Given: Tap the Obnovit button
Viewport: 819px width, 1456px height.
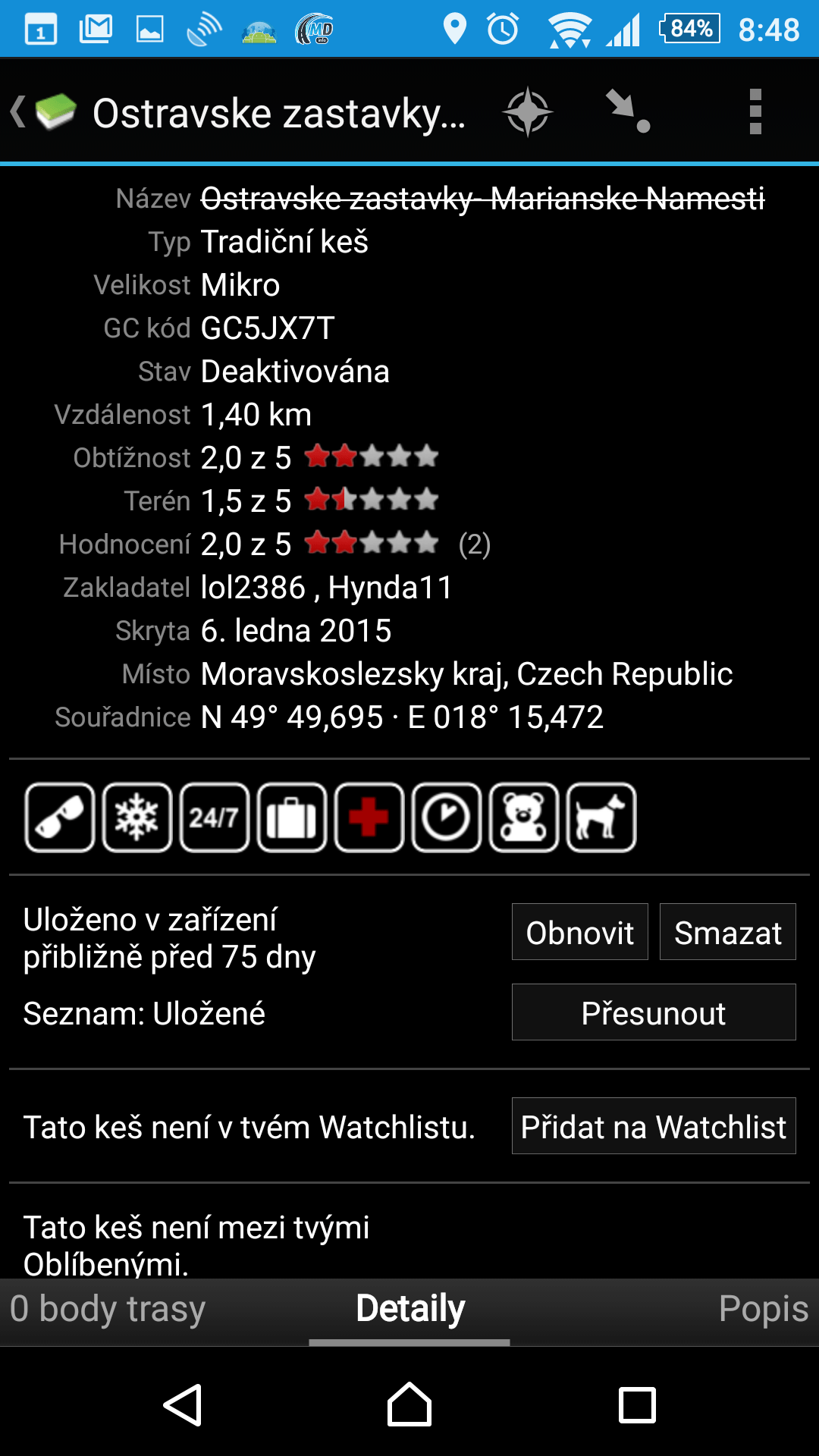Looking at the screenshot, I should [580, 932].
